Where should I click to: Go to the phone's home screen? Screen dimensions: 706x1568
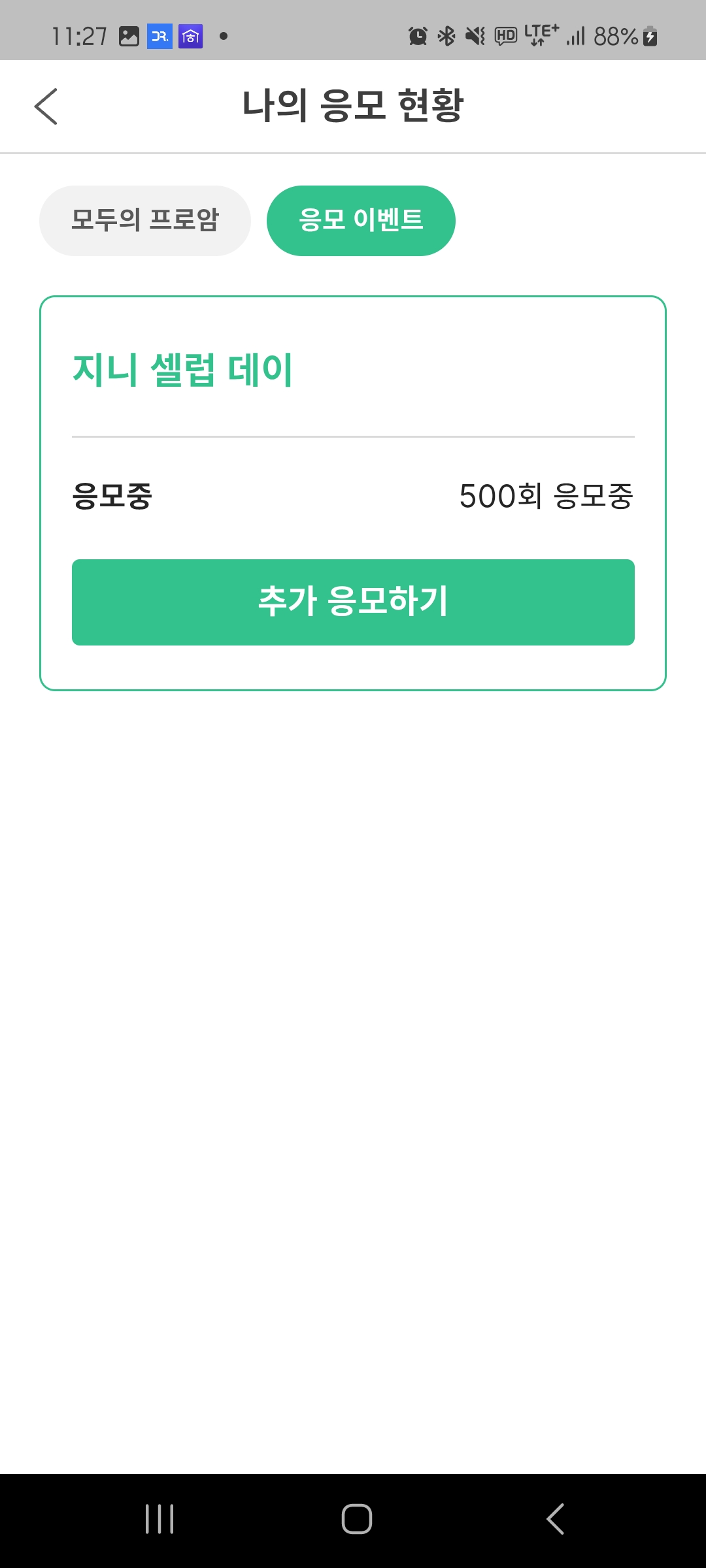click(357, 1519)
